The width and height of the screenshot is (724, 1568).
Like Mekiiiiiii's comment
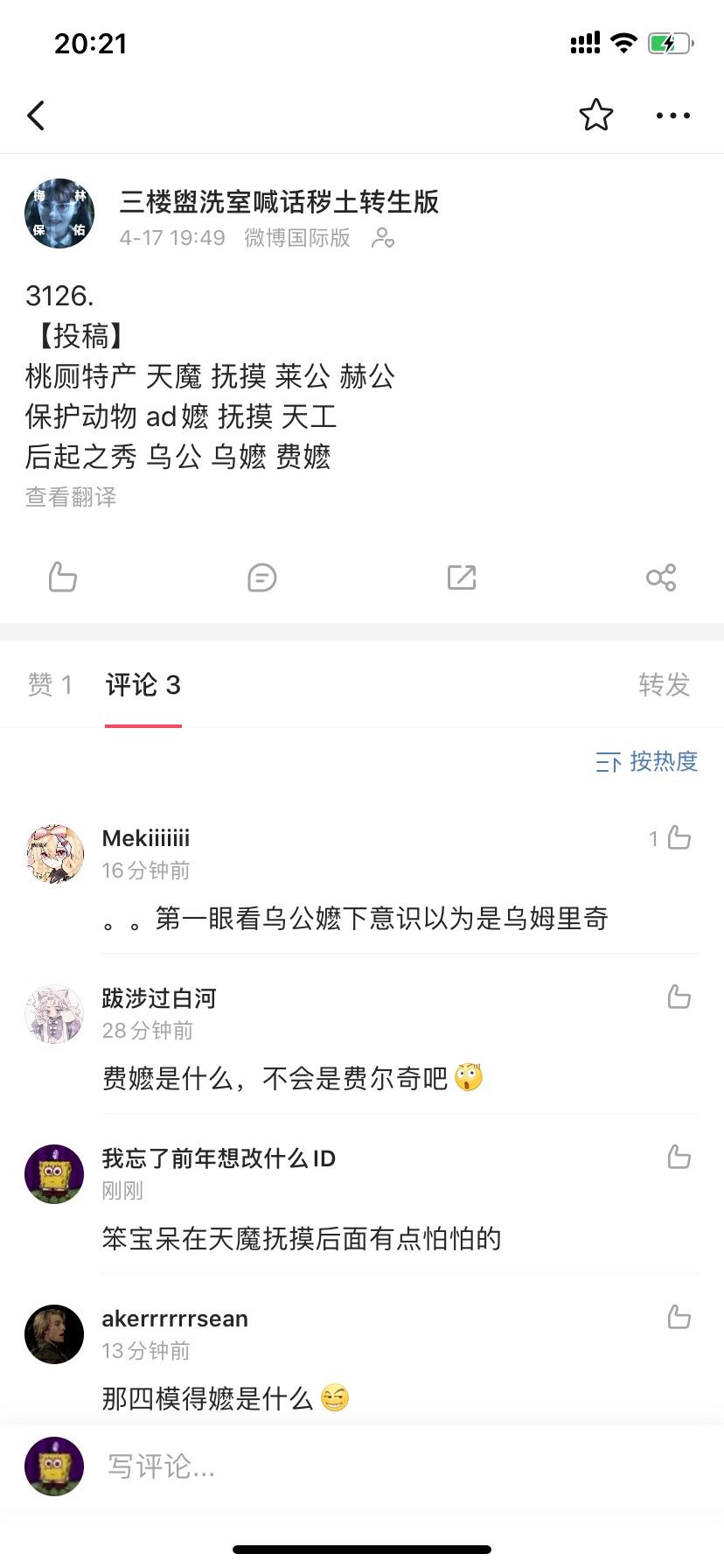[679, 838]
